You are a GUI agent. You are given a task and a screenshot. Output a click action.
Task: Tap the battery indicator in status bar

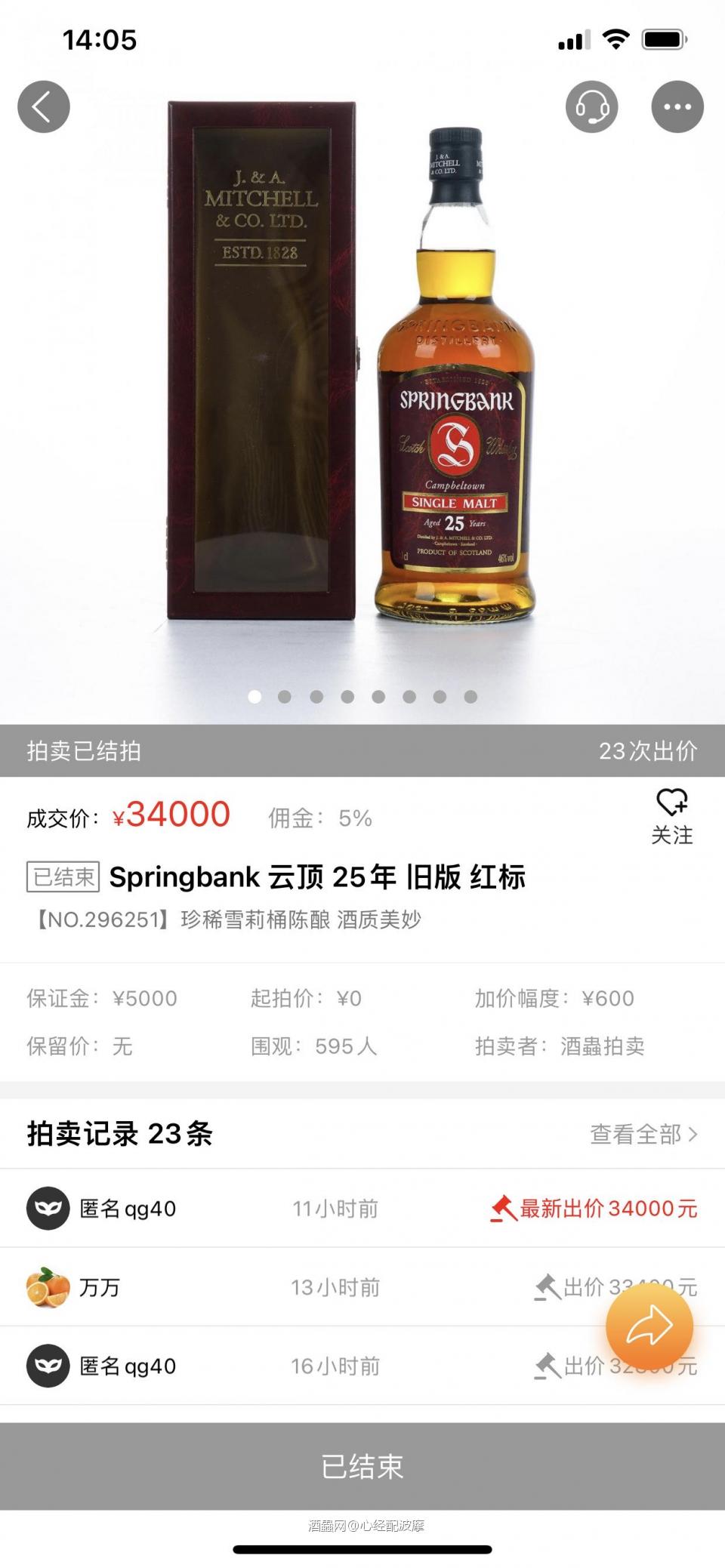[664, 39]
